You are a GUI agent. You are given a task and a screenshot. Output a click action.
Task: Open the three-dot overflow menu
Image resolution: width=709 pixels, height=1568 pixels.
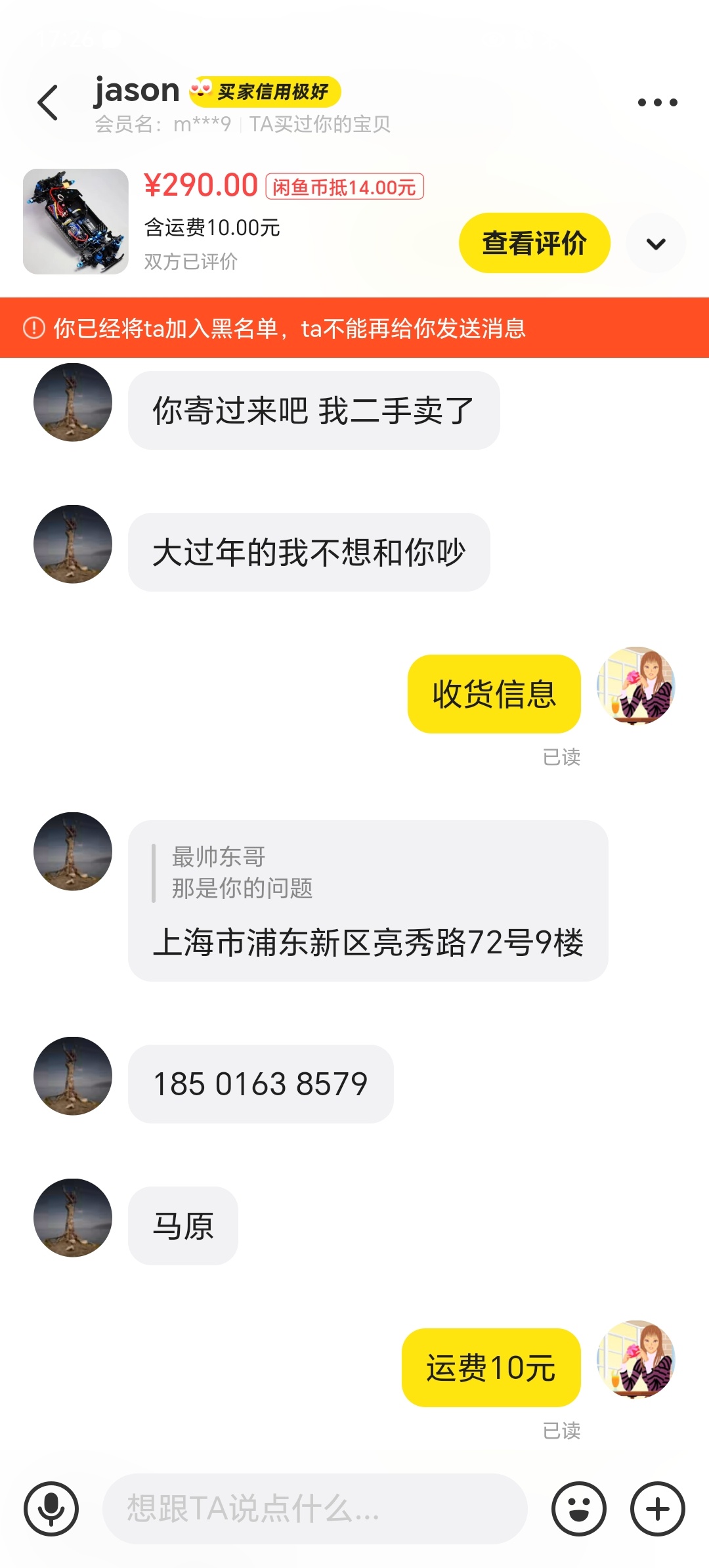click(657, 102)
